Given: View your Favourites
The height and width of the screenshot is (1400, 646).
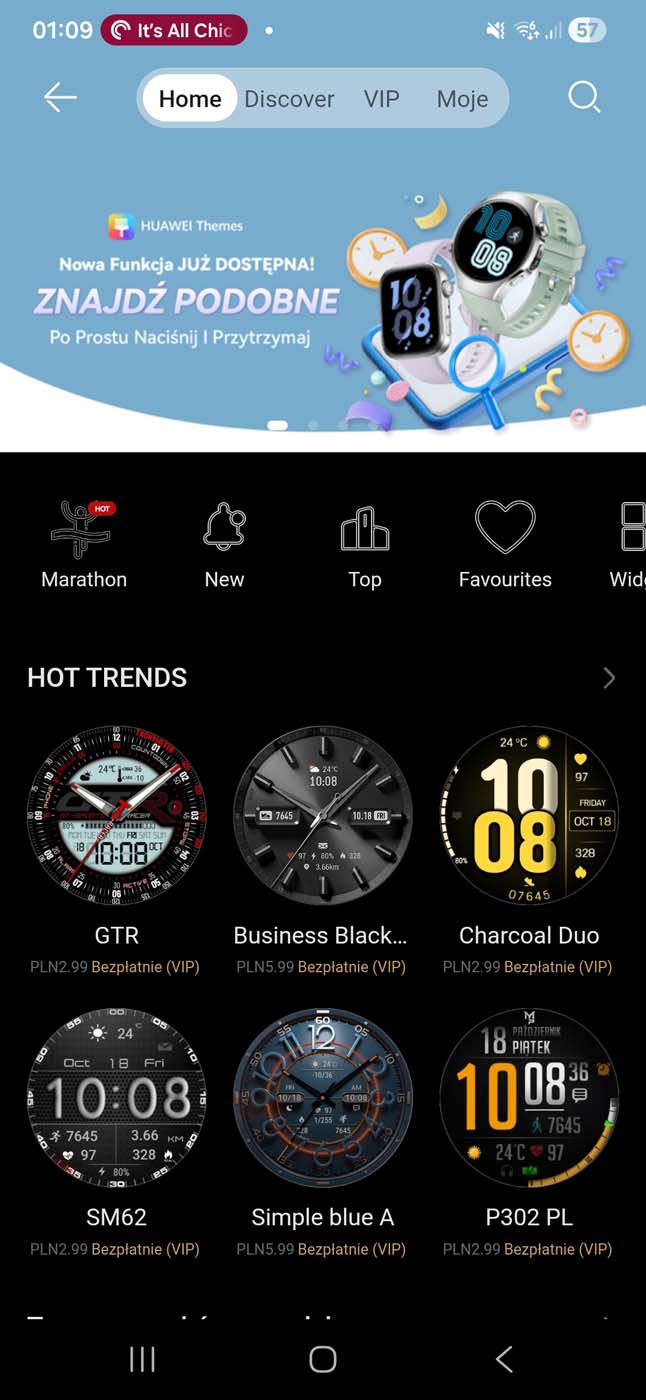Looking at the screenshot, I should point(505,545).
